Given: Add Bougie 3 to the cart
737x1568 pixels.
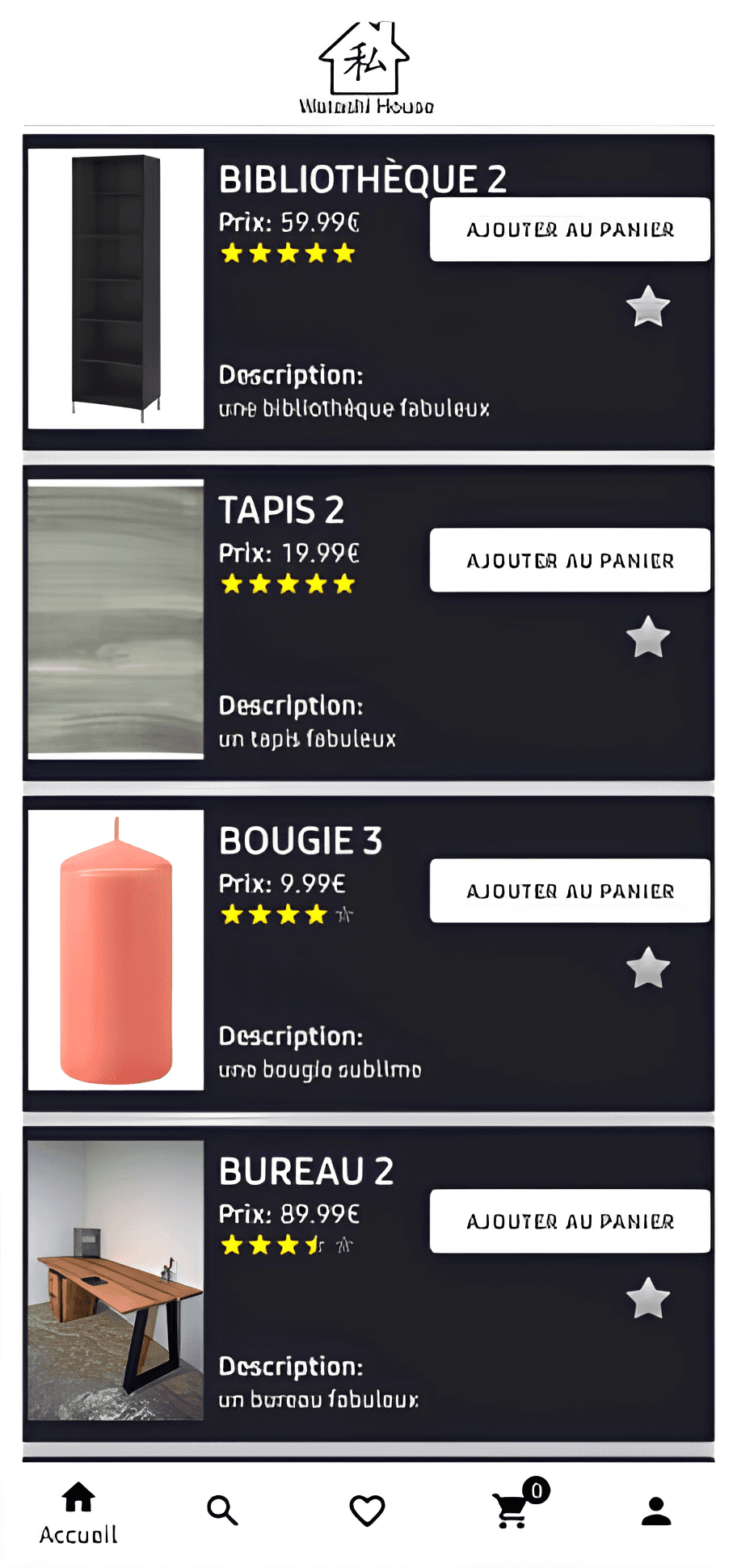Looking at the screenshot, I should 570,891.
